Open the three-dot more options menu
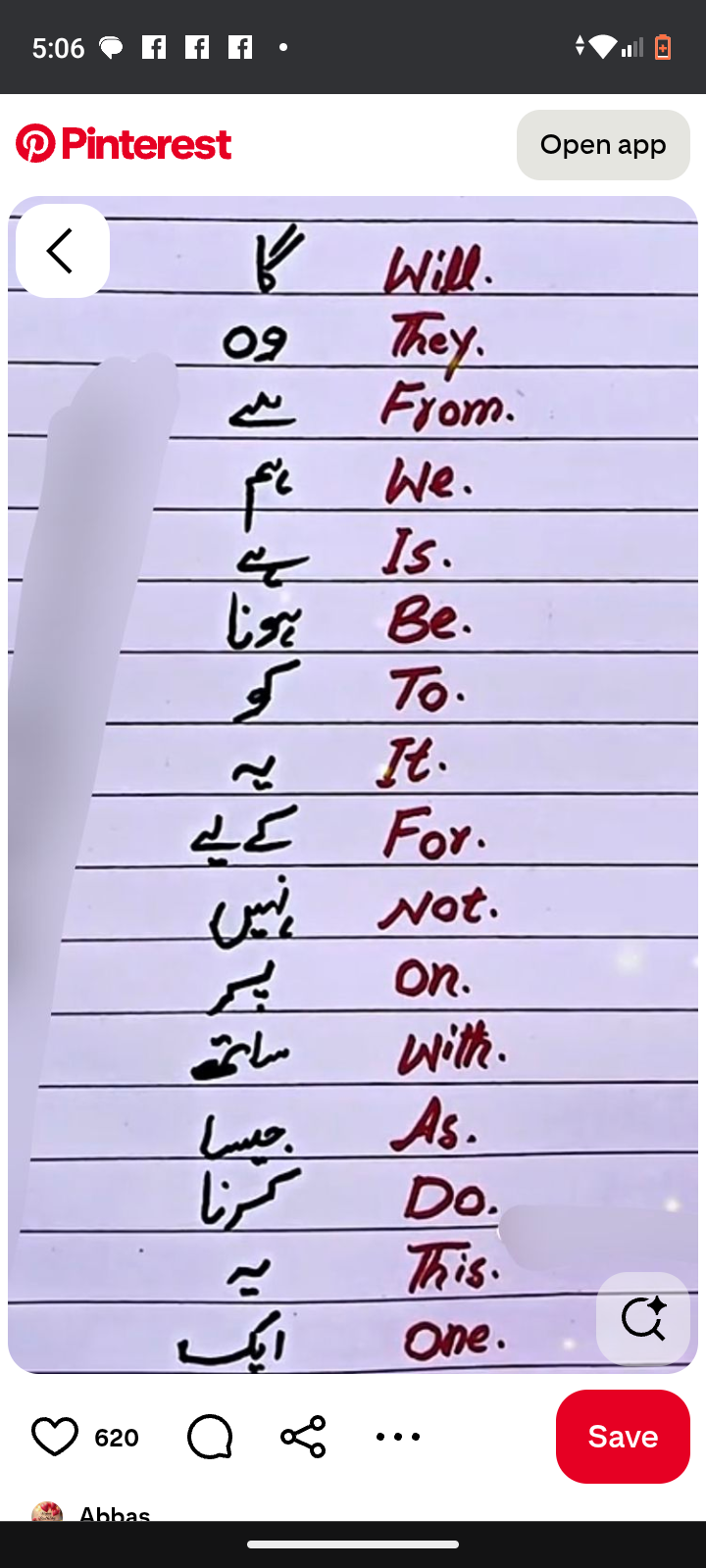 [398, 1437]
